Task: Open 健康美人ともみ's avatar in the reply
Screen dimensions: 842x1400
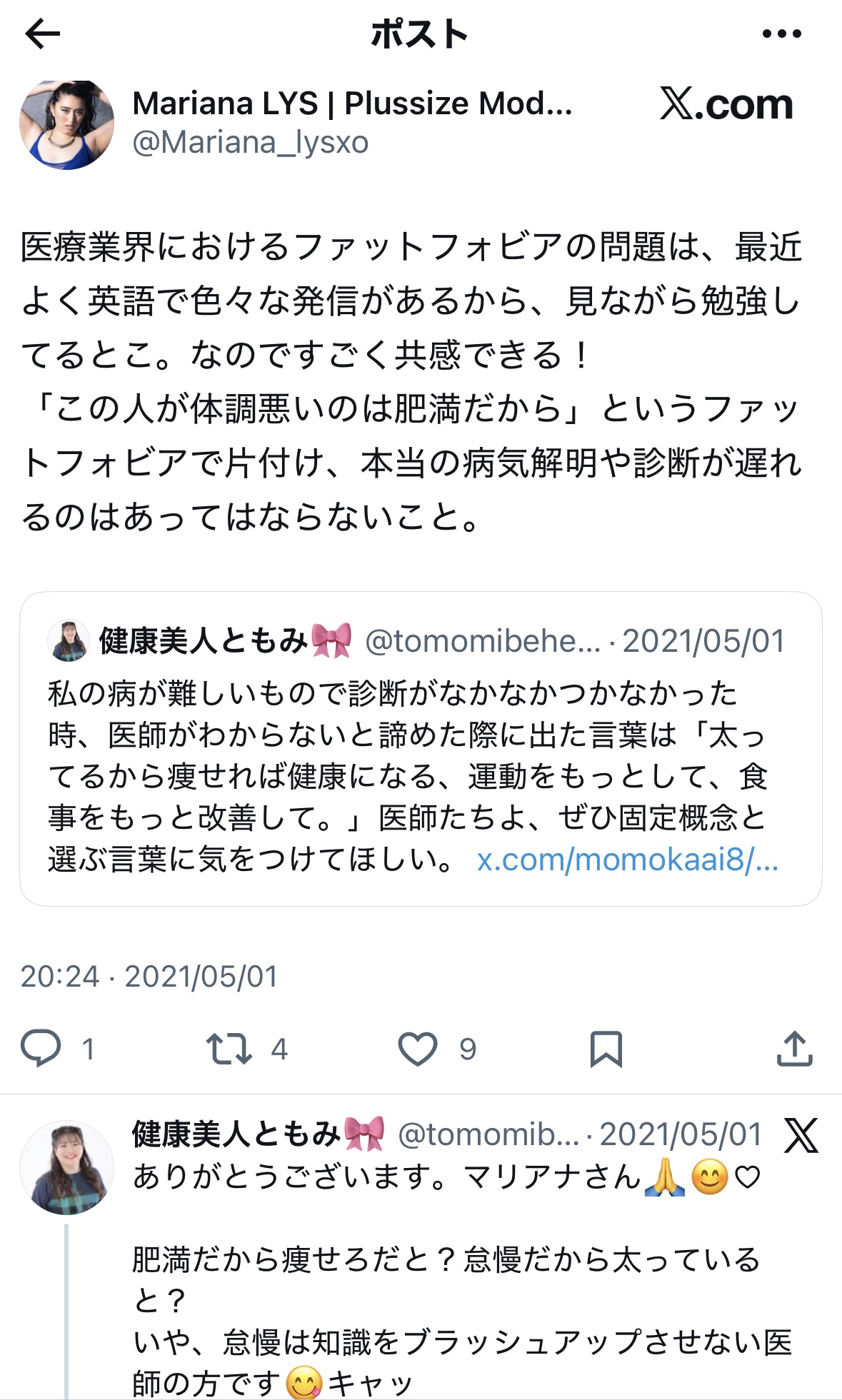Action: pos(66,1167)
